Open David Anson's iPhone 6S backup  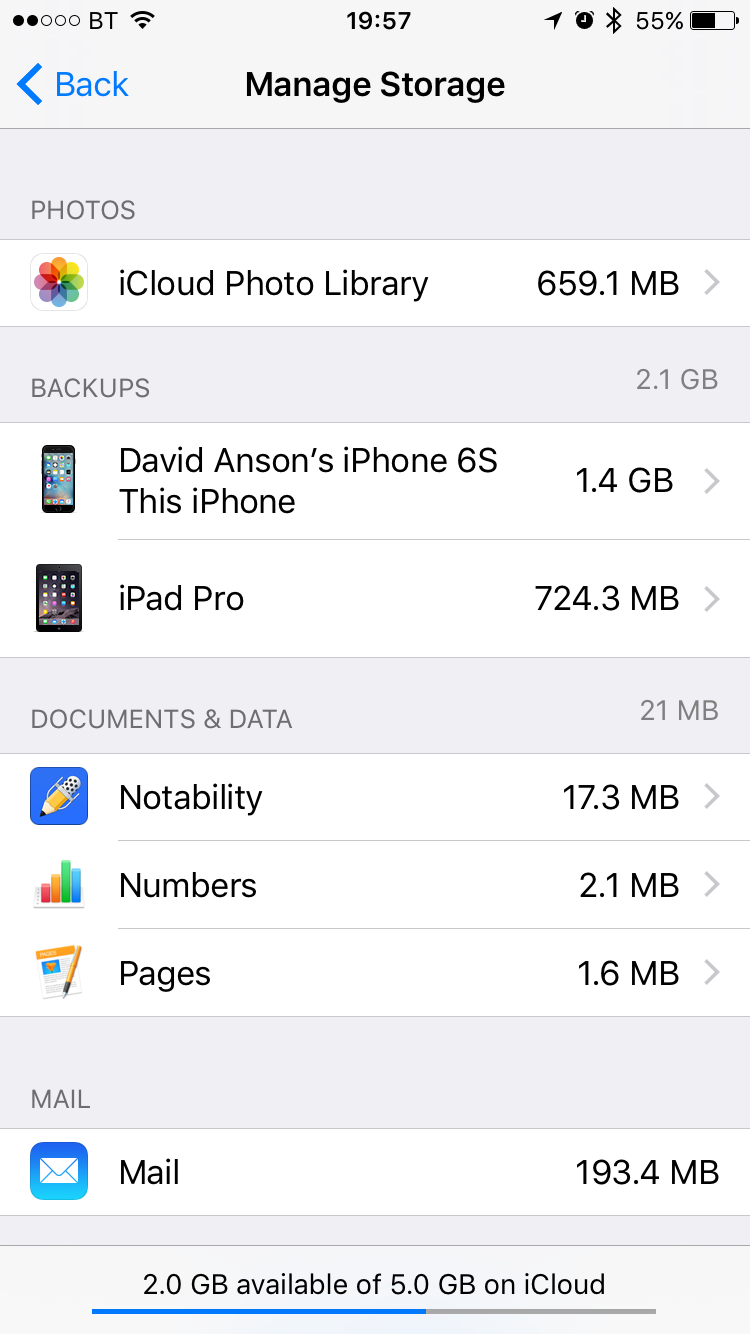375,481
